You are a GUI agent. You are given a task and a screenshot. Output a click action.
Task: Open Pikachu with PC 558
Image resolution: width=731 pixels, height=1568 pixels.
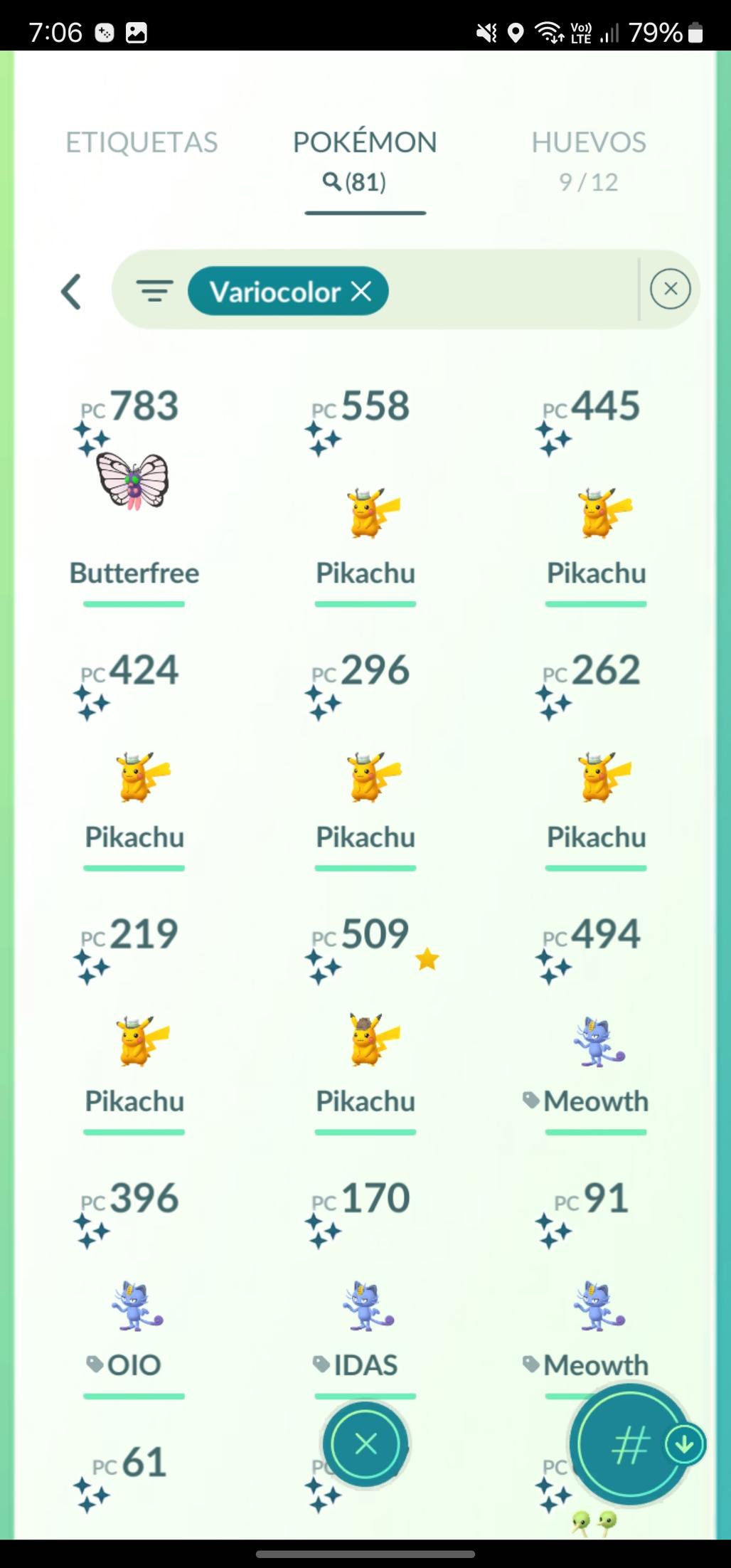[365, 512]
